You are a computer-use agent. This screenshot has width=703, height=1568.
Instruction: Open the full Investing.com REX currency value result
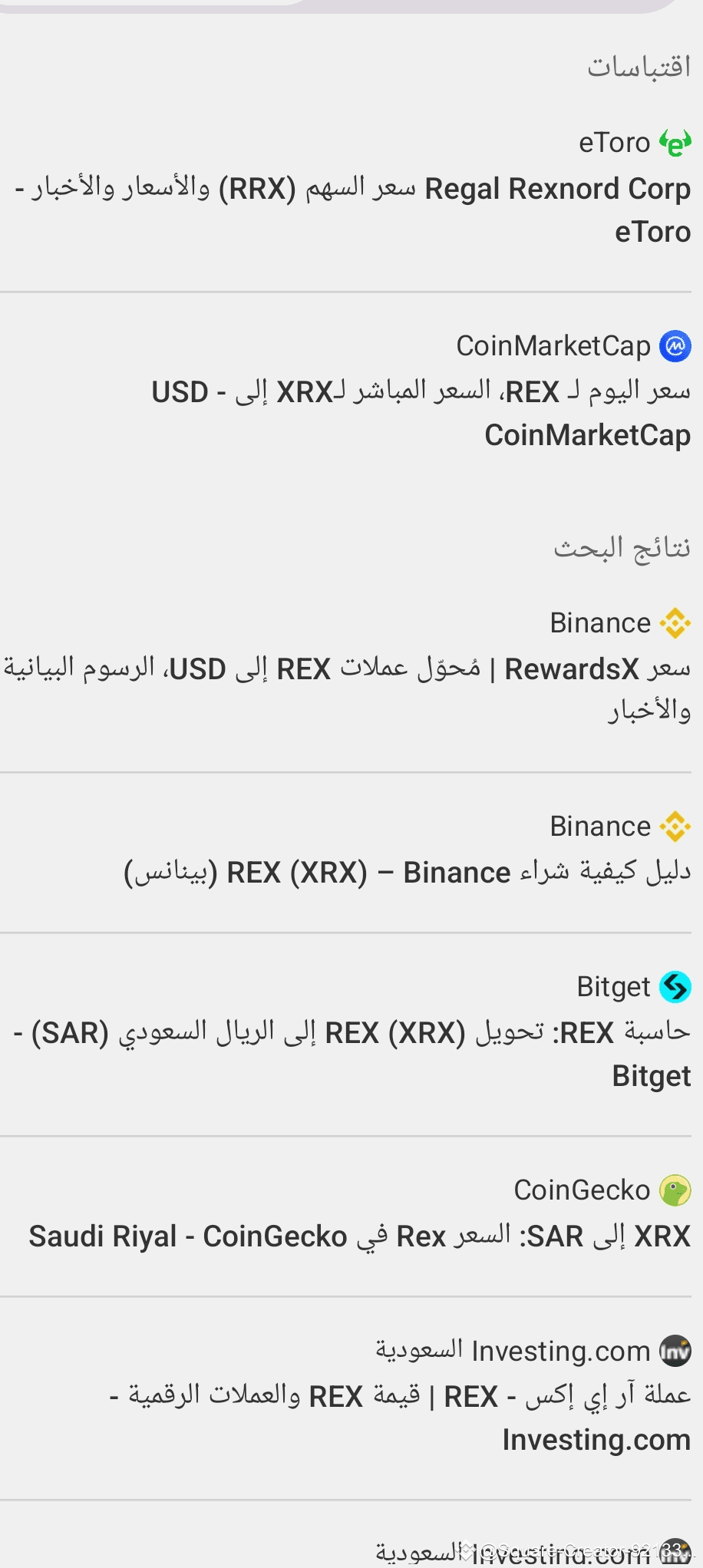click(351, 1397)
